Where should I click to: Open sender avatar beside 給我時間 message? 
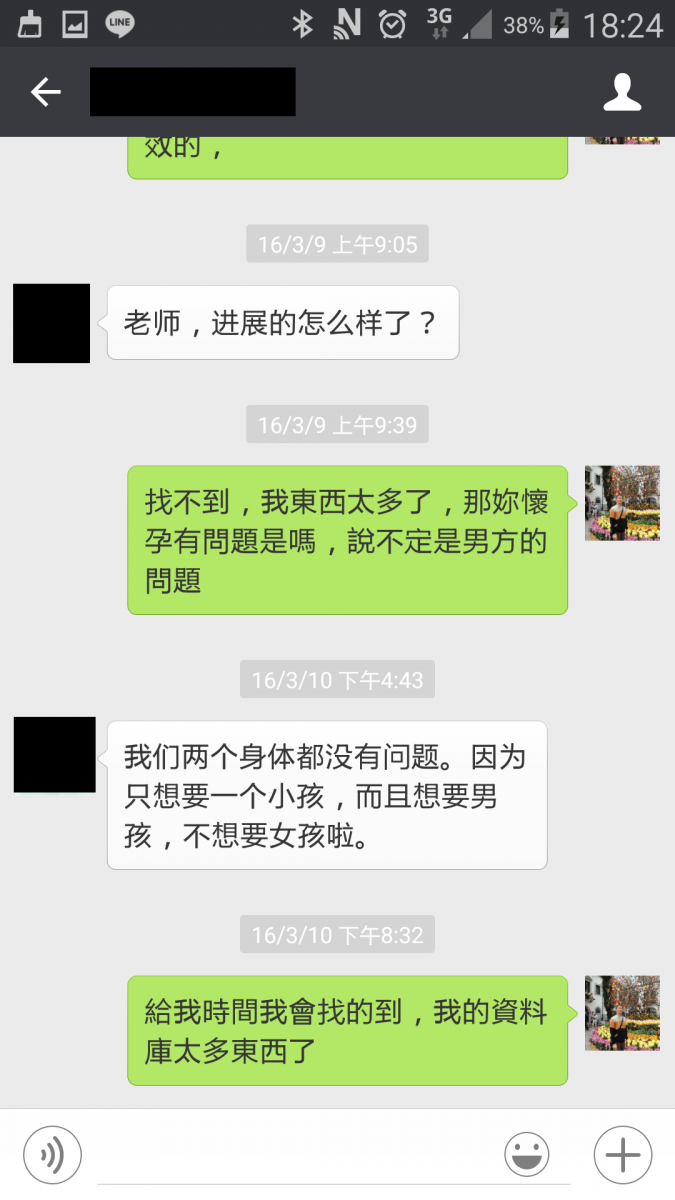(622, 1012)
